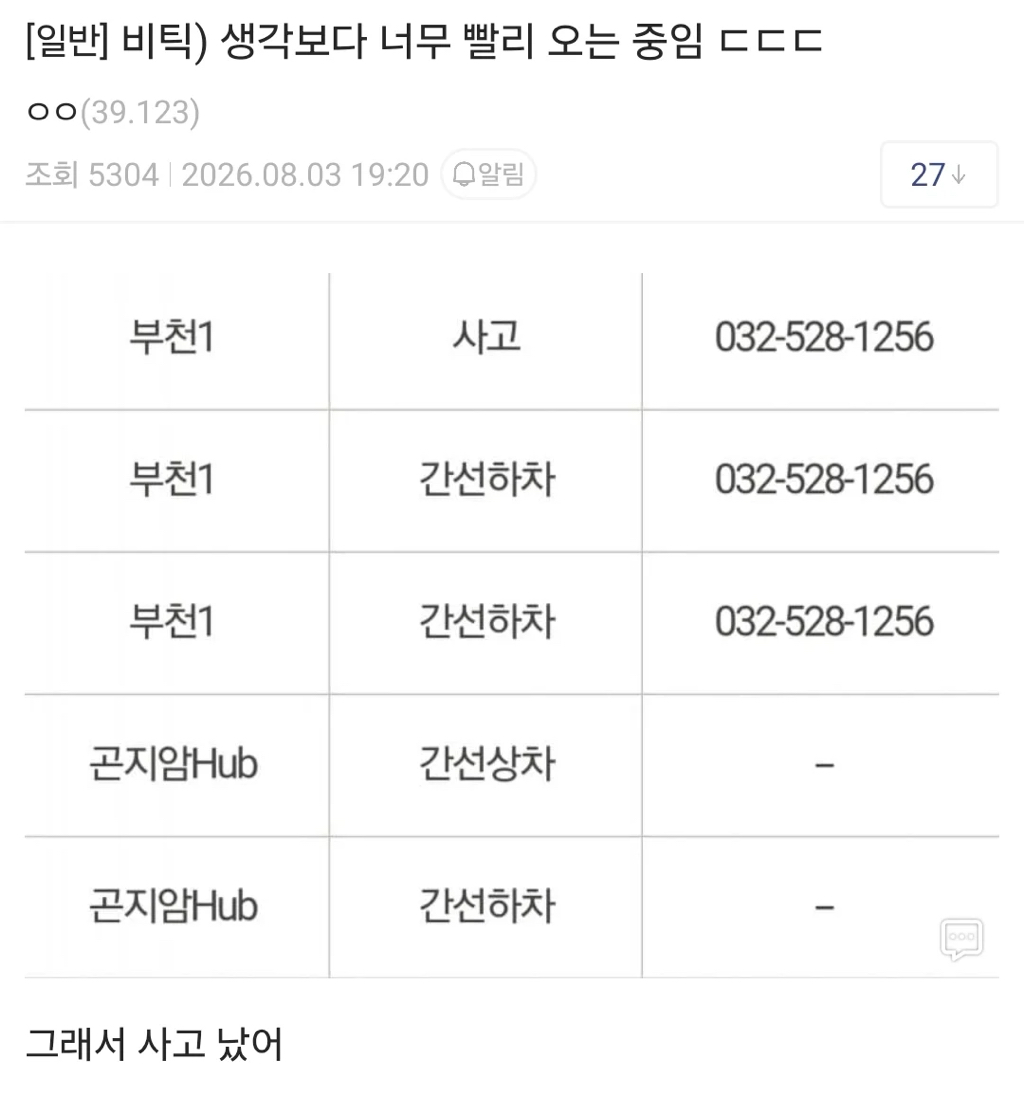Open author ㅇㅇ(39.123) profile
The image size is (1024, 1114).
click(x=113, y=112)
